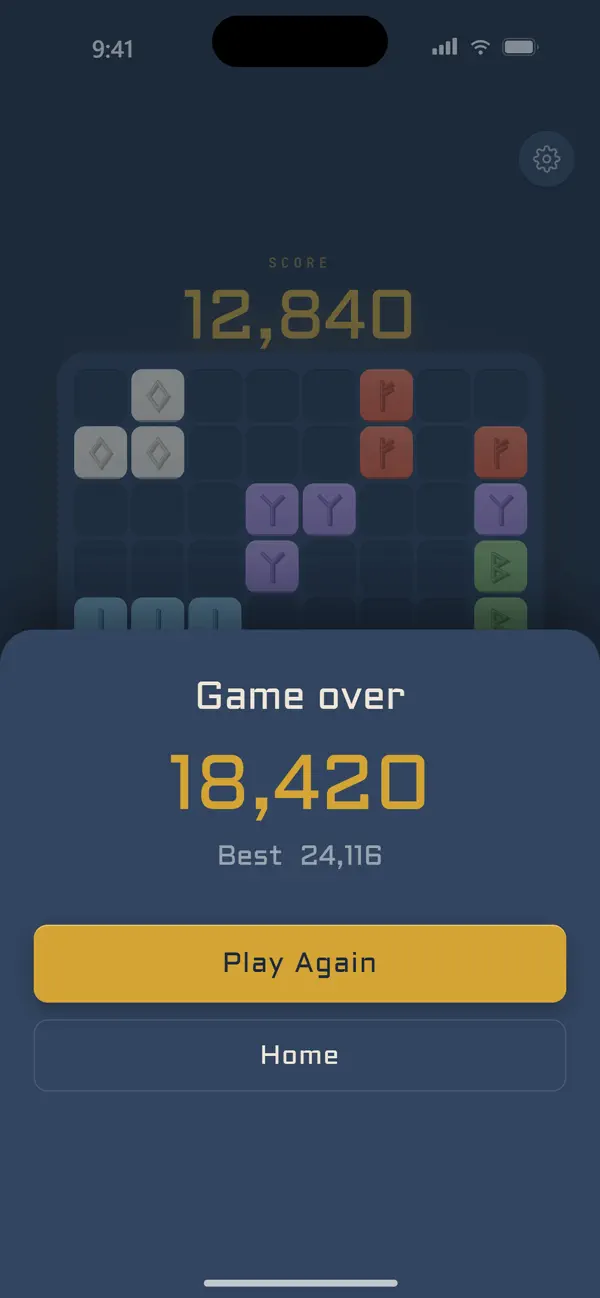Go to the Home screen button
This screenshot has height=1298, width=600.
tap(300, 1055)
